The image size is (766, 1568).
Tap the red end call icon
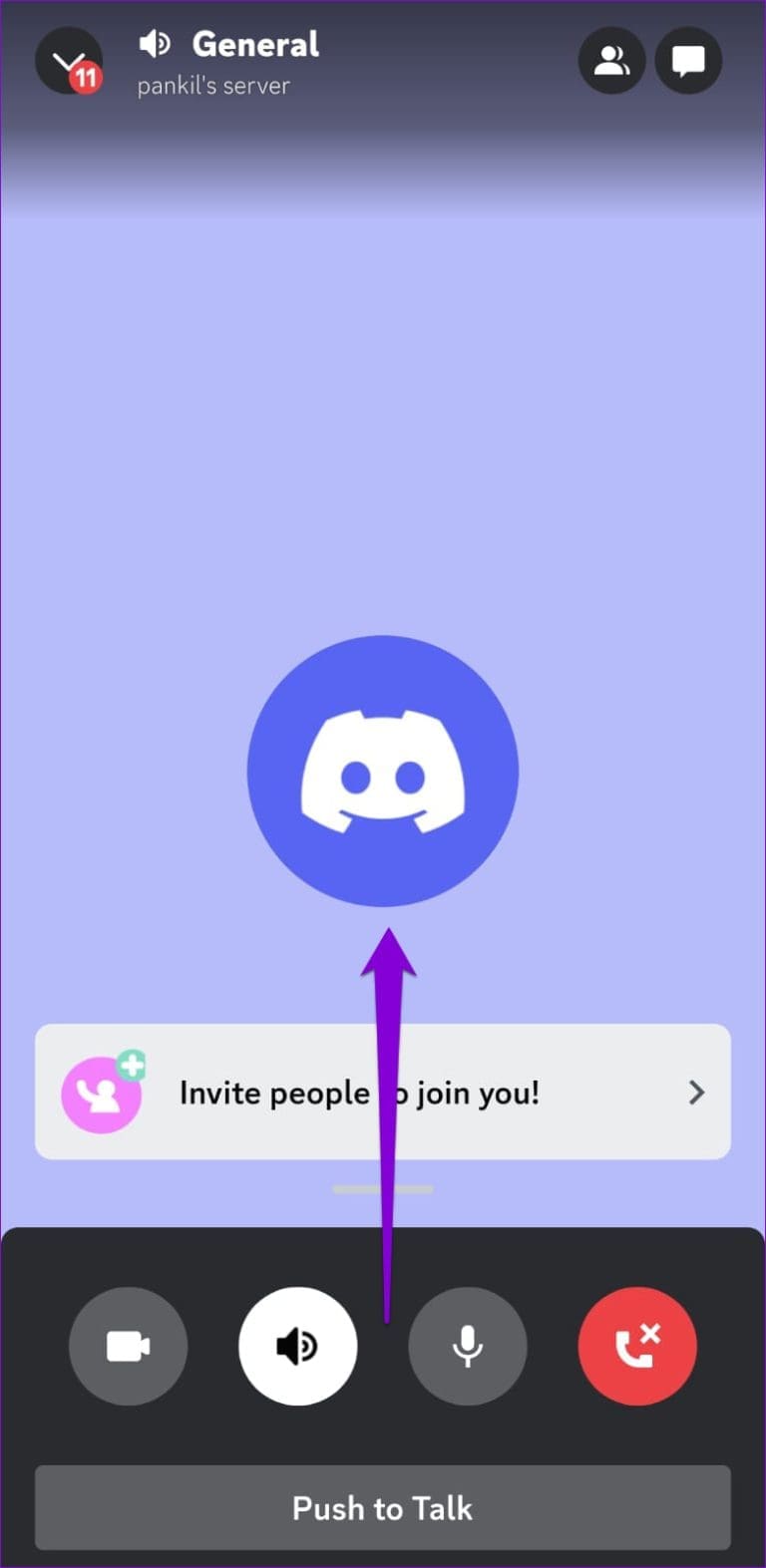click(637, 1346)
